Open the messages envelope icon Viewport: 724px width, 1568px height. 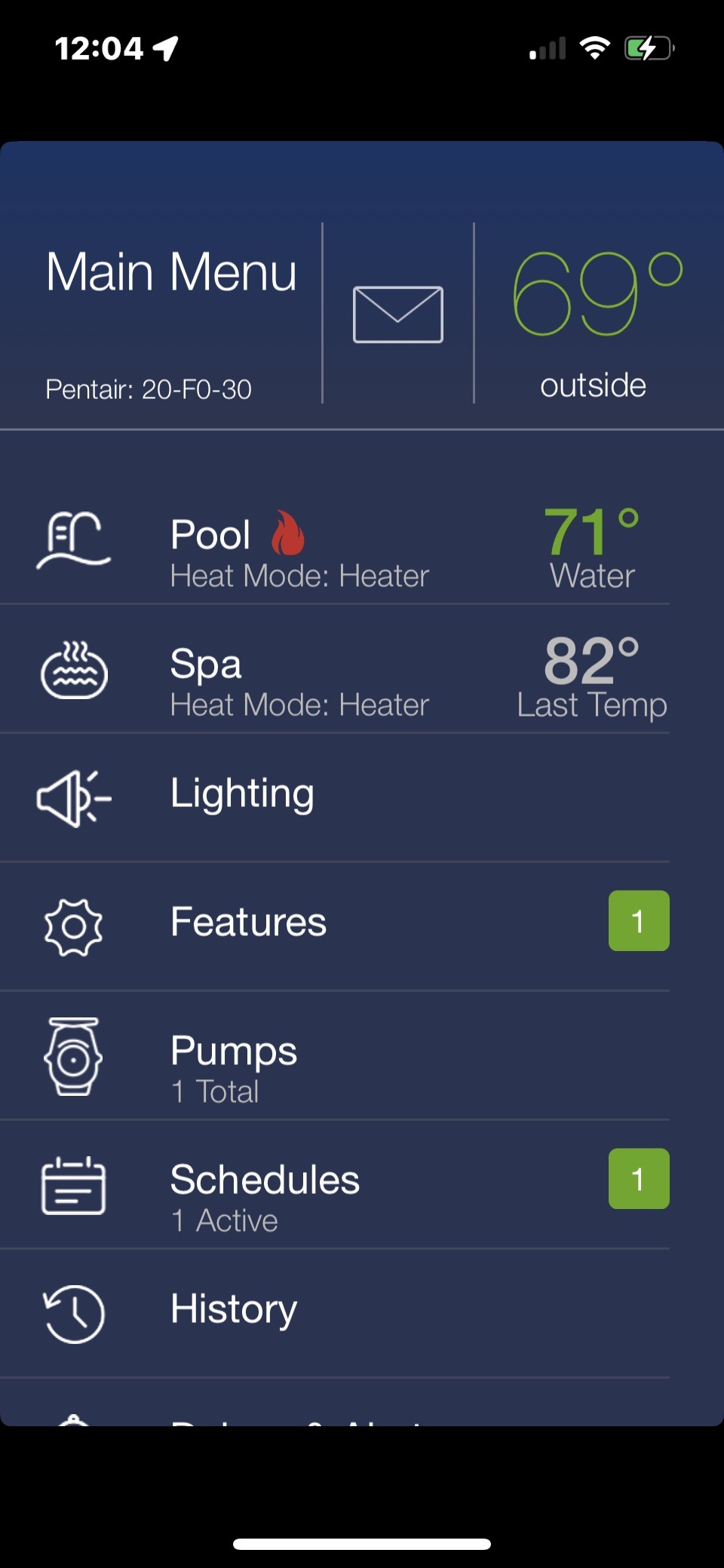click(397, 314)
